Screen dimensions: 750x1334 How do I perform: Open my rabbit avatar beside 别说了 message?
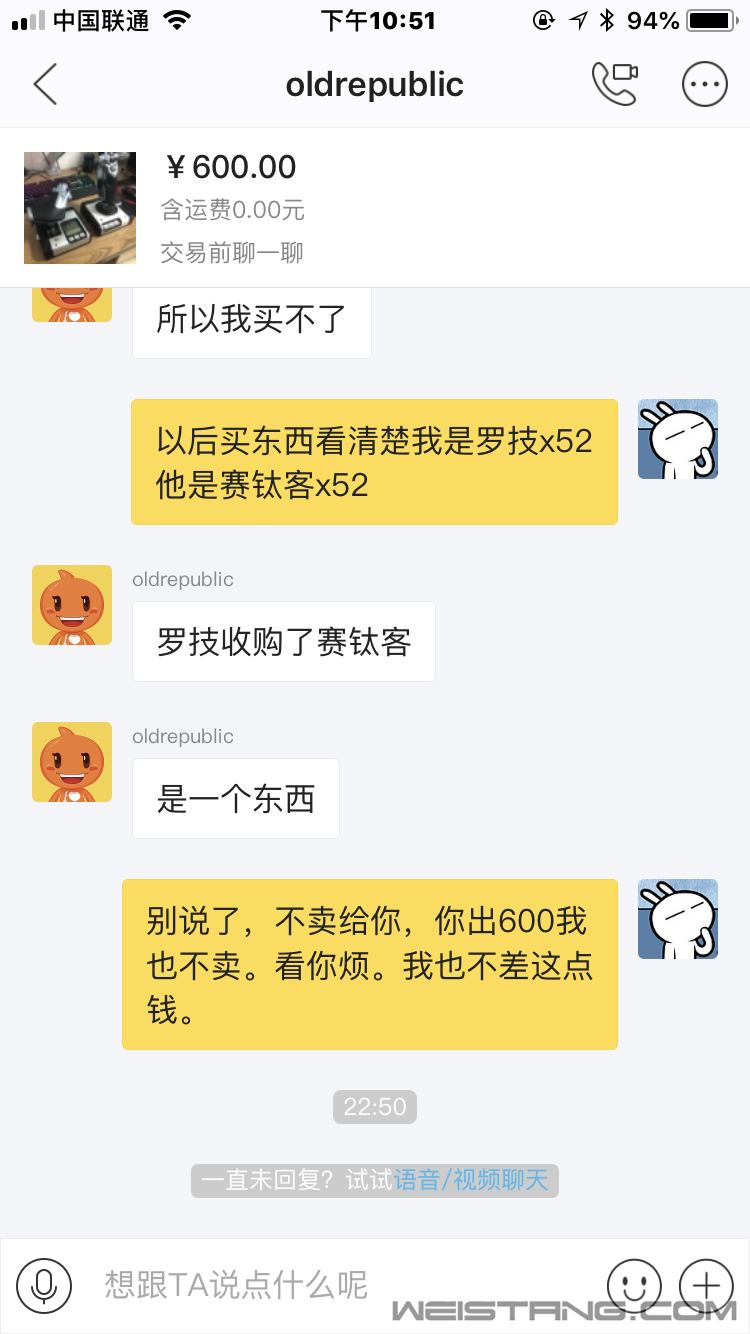tap(678, 919)
